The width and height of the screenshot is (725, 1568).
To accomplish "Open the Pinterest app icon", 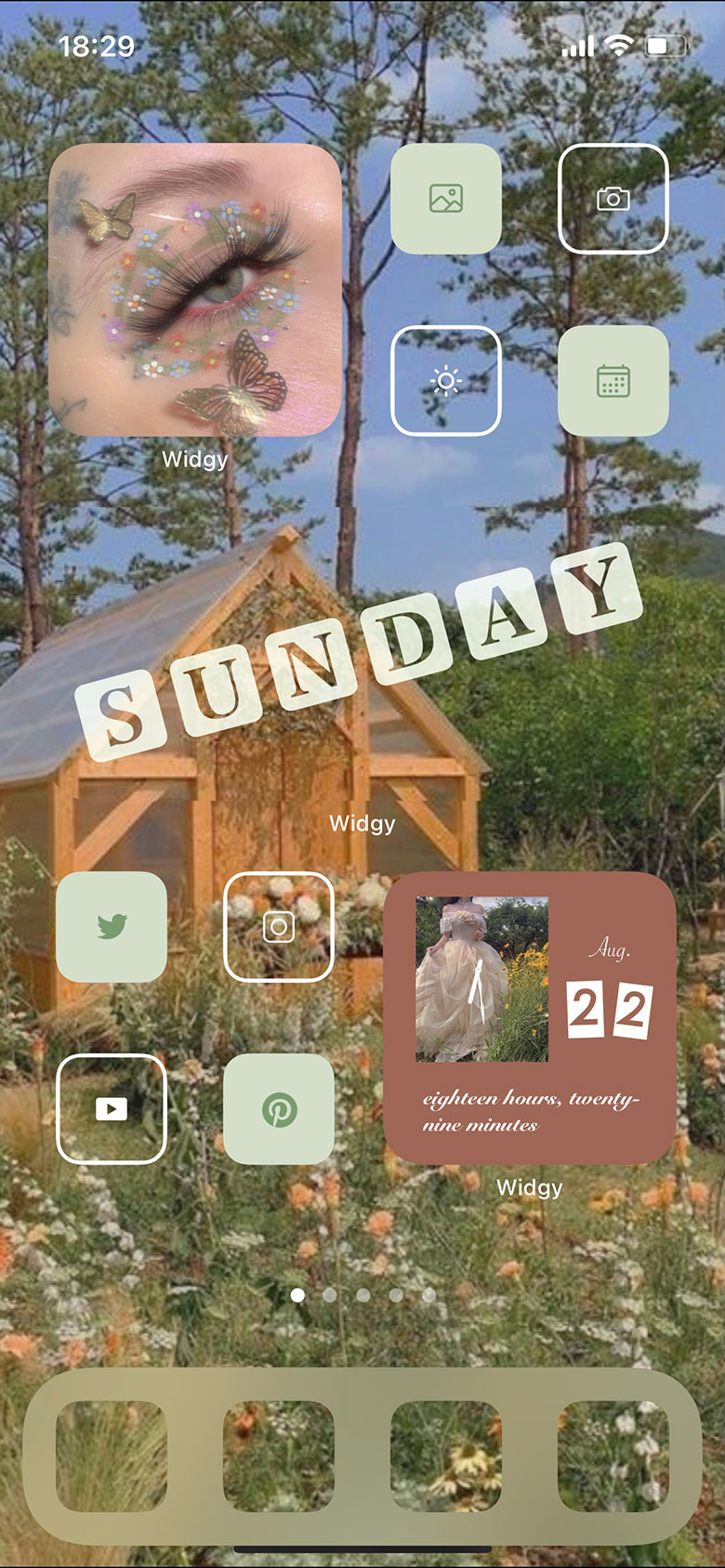I will (x=279, y=1109).
